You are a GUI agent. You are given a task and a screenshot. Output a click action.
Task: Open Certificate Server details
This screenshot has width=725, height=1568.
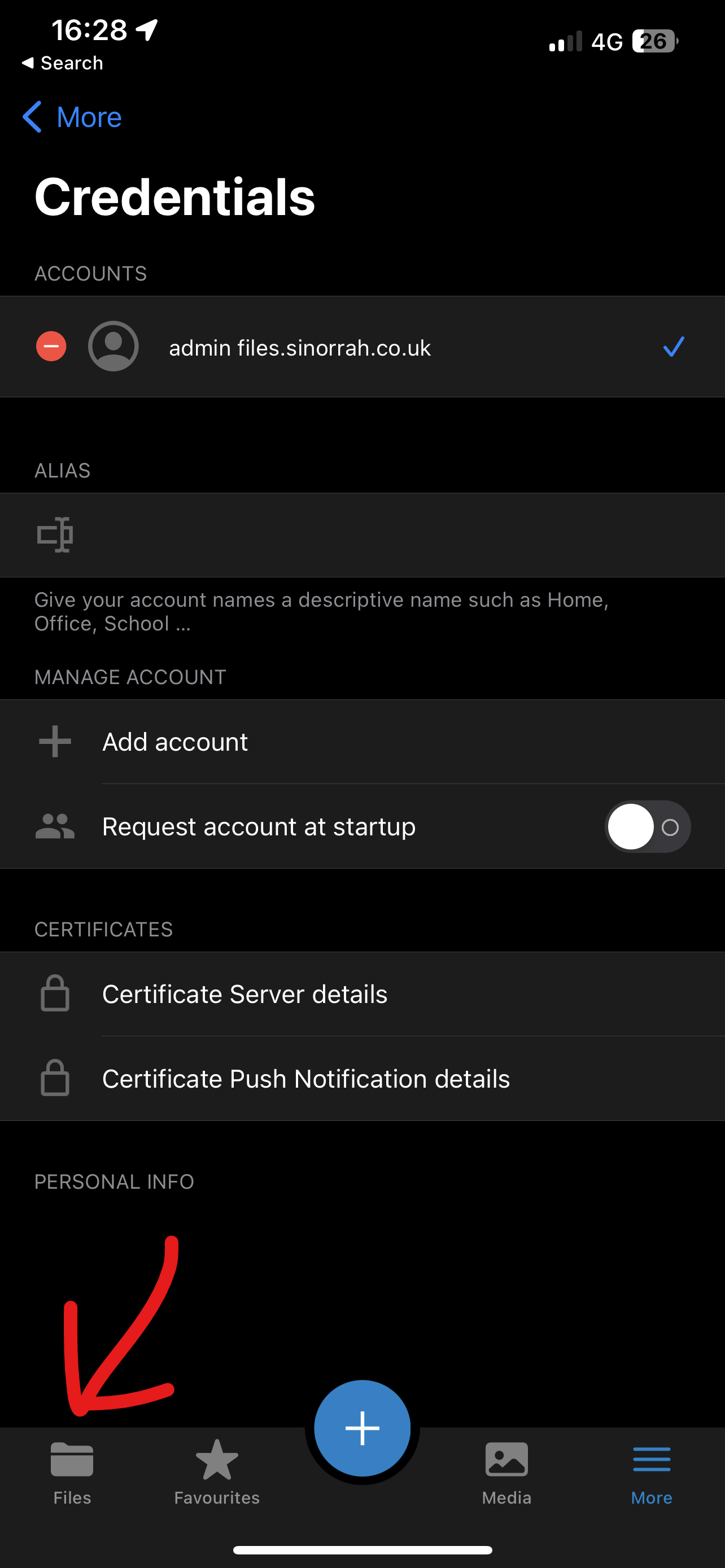point(244,994)
